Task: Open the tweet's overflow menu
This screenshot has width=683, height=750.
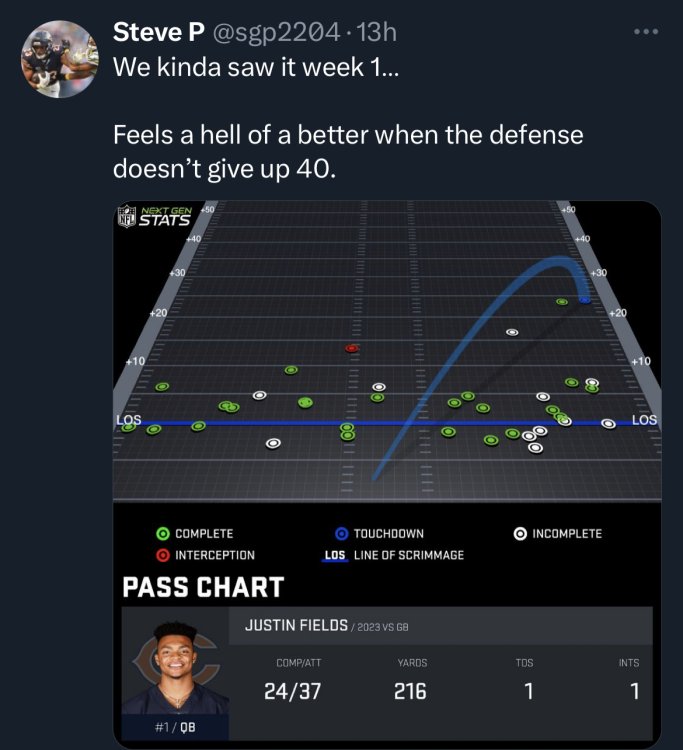Action: coord(646,31)
